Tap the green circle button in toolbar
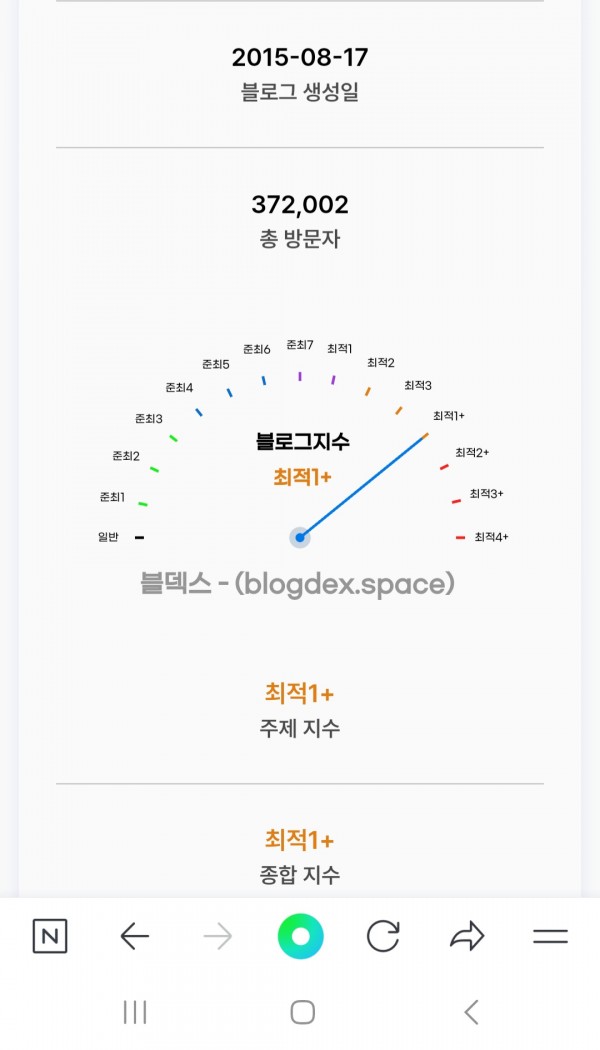The image size is (600, 1050). pos(300,936)
